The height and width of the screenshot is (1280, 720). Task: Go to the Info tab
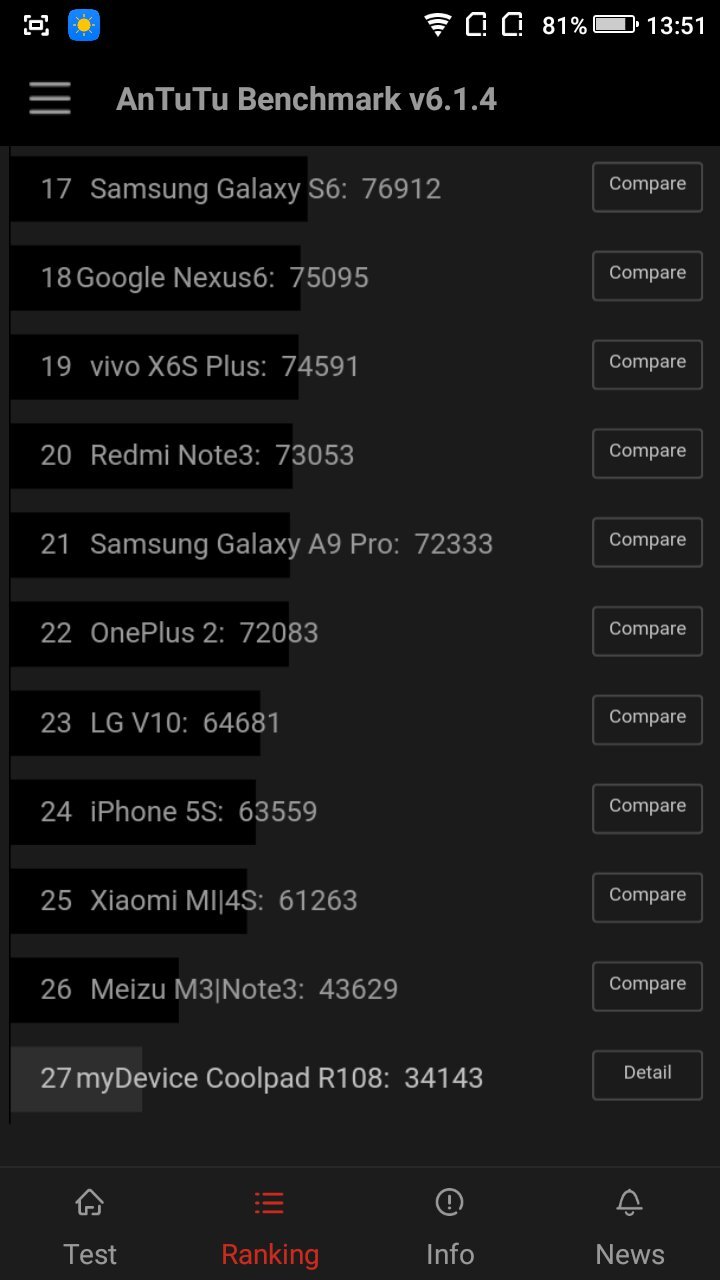(450, 1226)
